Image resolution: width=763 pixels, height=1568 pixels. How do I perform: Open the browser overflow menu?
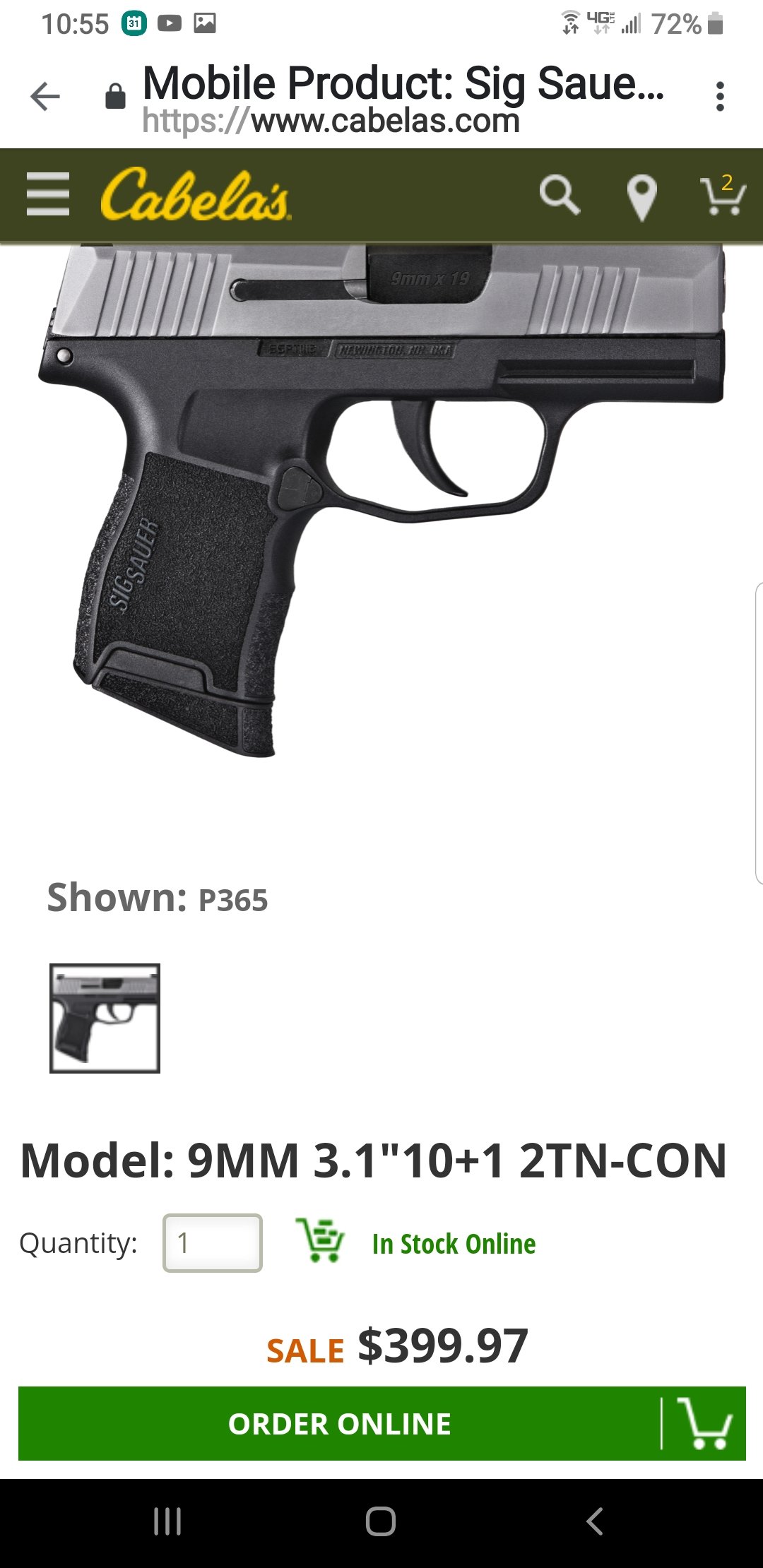coord(720,97)
